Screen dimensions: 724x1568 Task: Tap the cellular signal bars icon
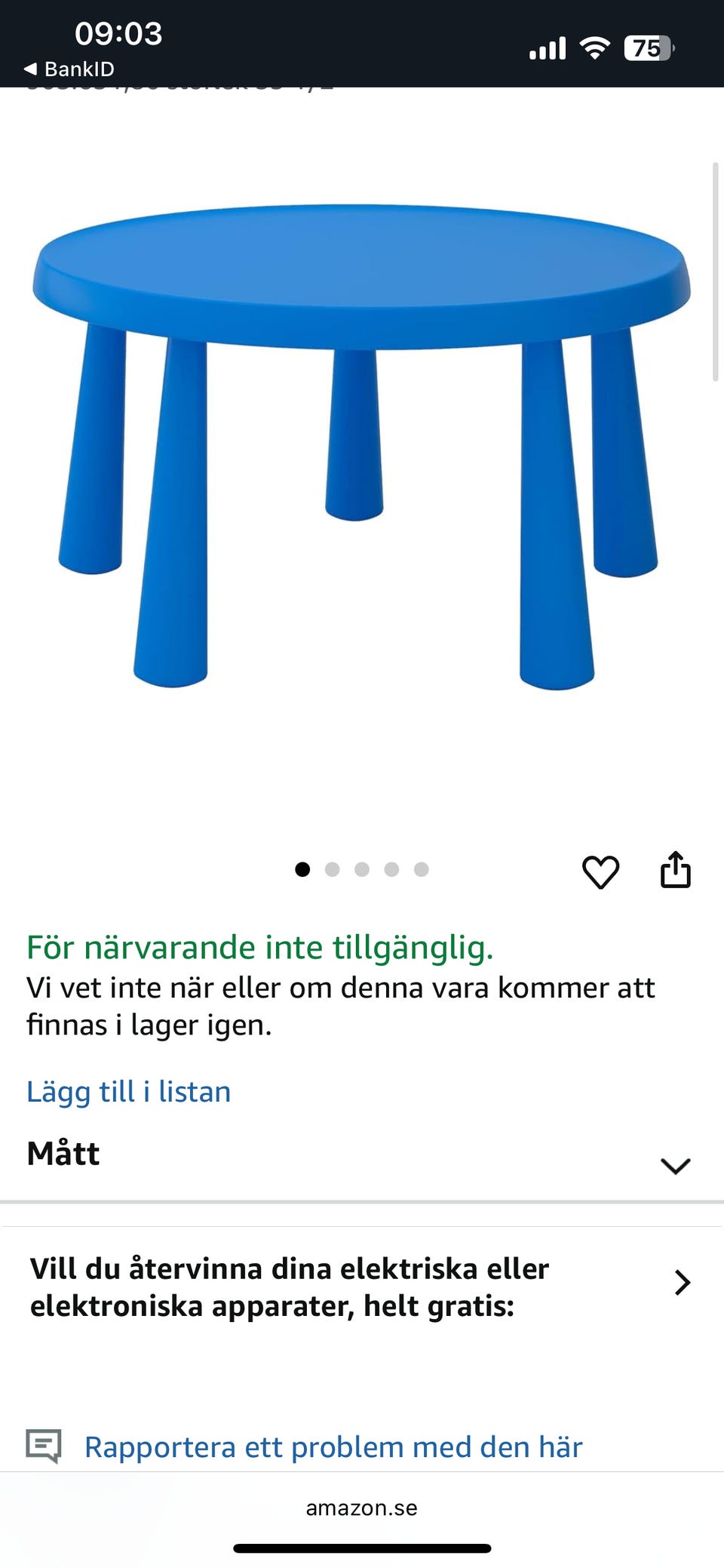[x=550, y=47]
